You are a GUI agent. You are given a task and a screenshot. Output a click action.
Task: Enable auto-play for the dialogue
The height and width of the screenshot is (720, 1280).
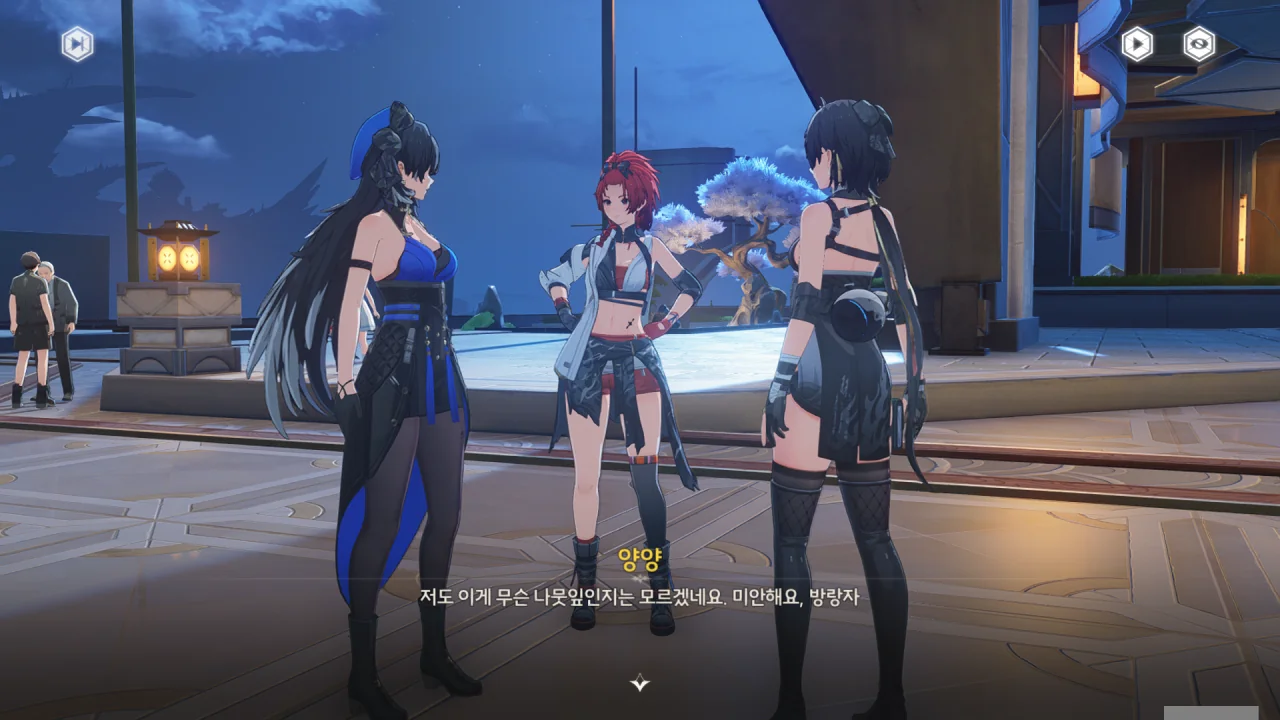point(1137,44)
